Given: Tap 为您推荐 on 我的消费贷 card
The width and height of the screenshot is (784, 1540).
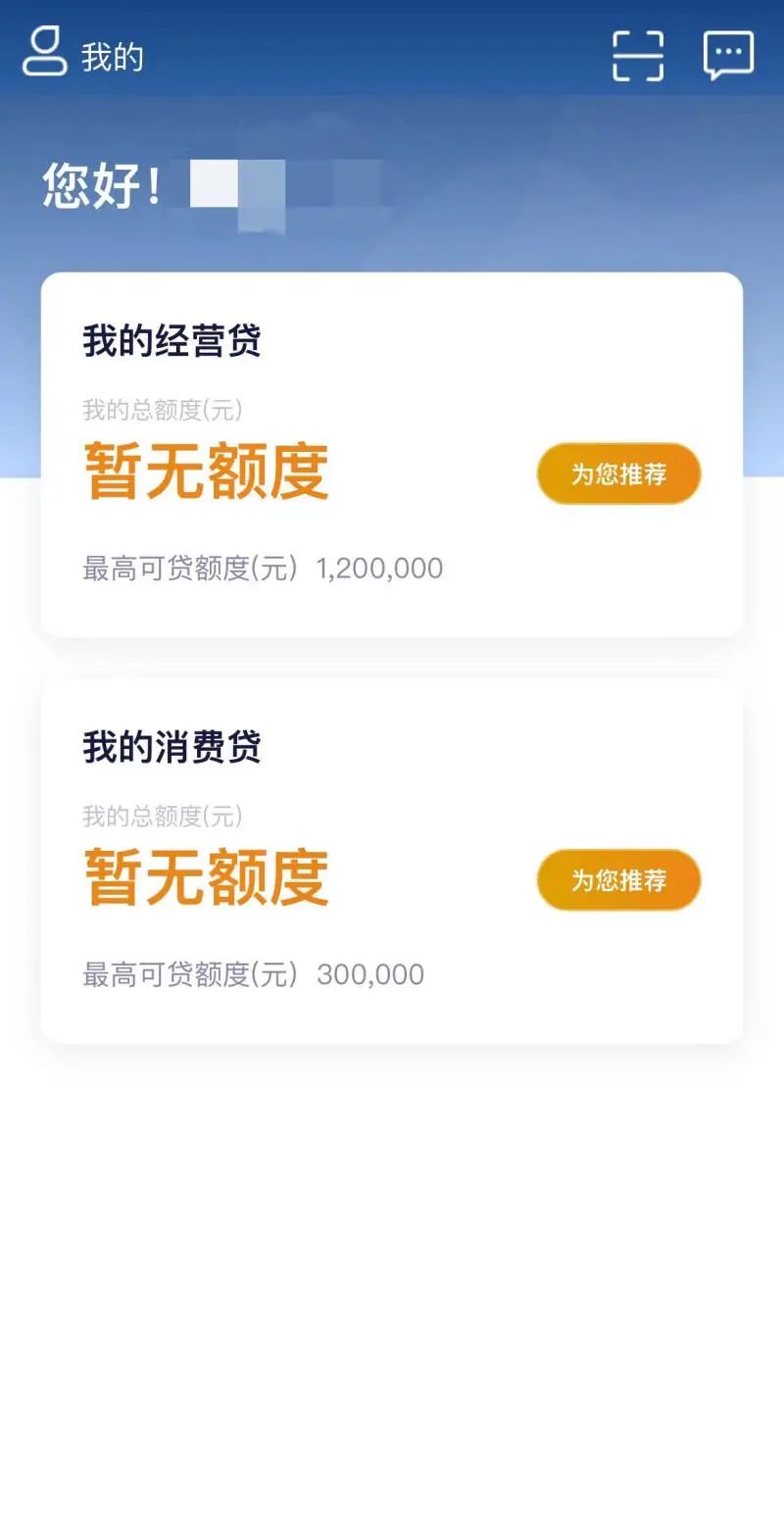Looking at the screenshot, I should click(617, 880).
